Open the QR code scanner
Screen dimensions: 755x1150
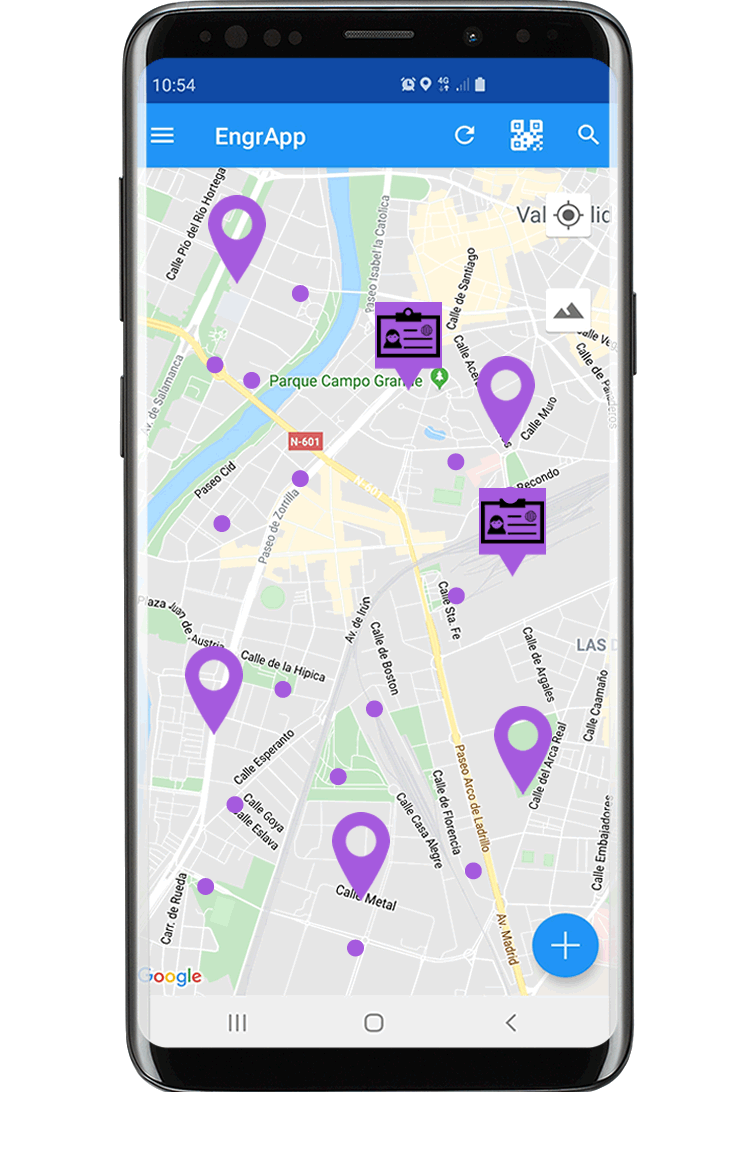pyautogui.click(x=526, y=135)
